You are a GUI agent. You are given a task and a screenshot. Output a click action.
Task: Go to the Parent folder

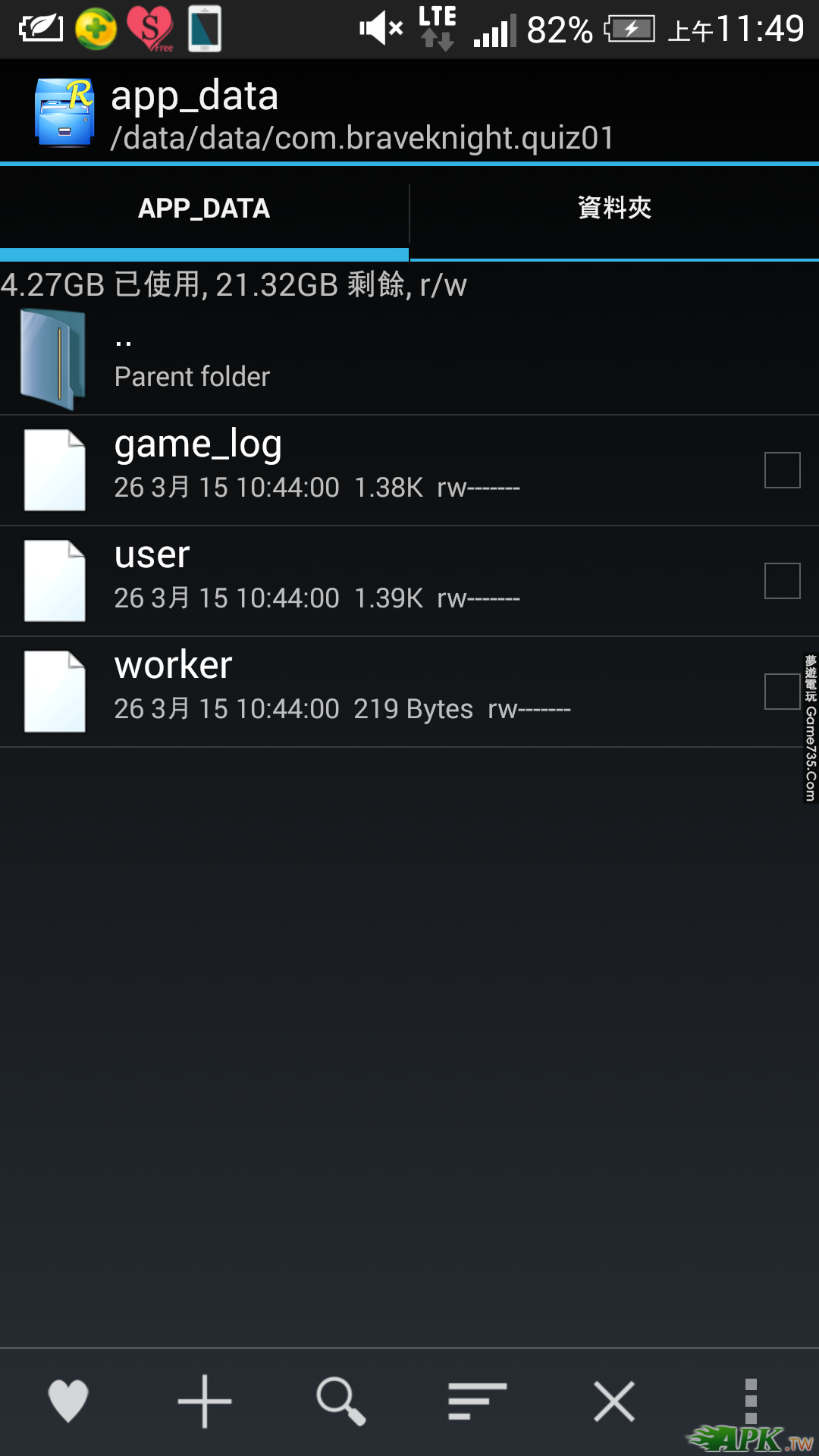(x=192, y=359)
